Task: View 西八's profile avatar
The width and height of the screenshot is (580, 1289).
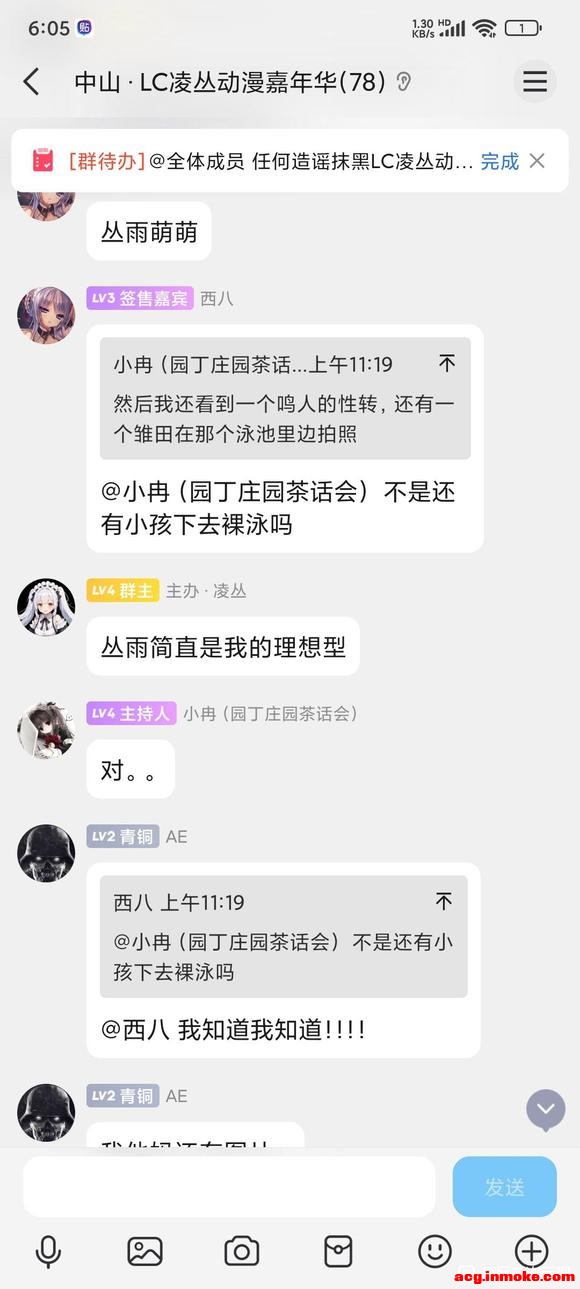Action: click(x=46, y=315)
